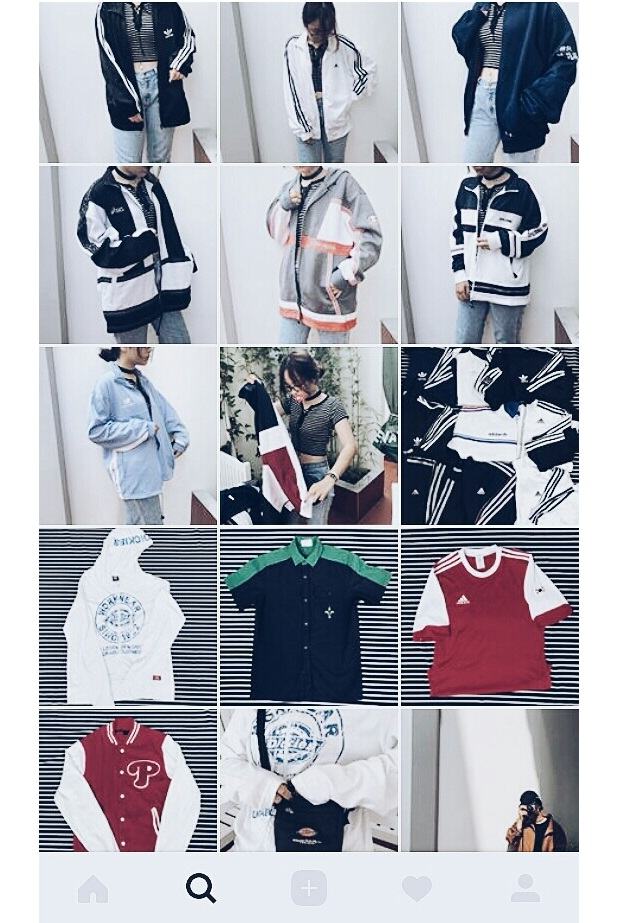The height and width of the screenshot is (923, 621).
Task: View the light blue jacket photo
Action: point(128,436)
